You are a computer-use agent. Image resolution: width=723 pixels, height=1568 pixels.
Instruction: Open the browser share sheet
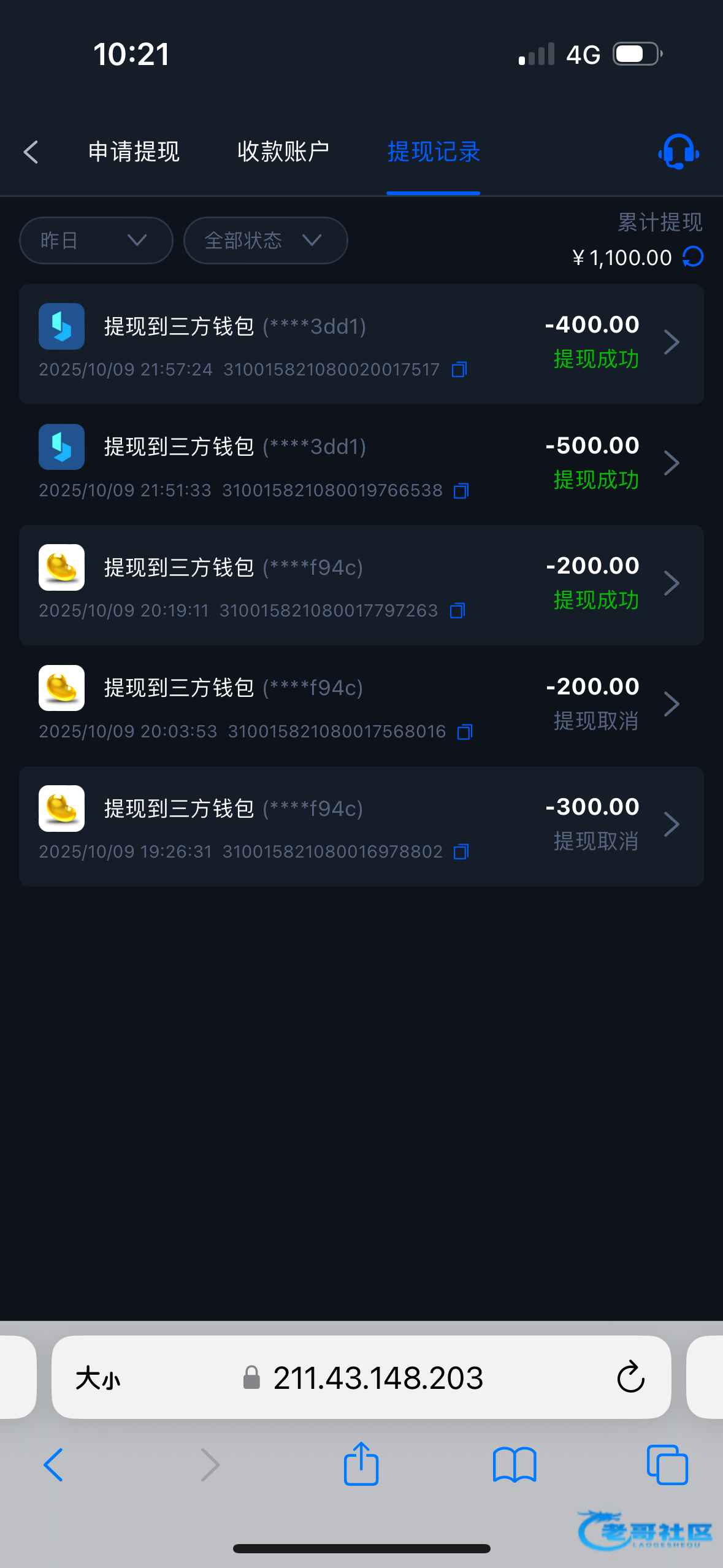pyautogui.click(x=361, y=1464)
